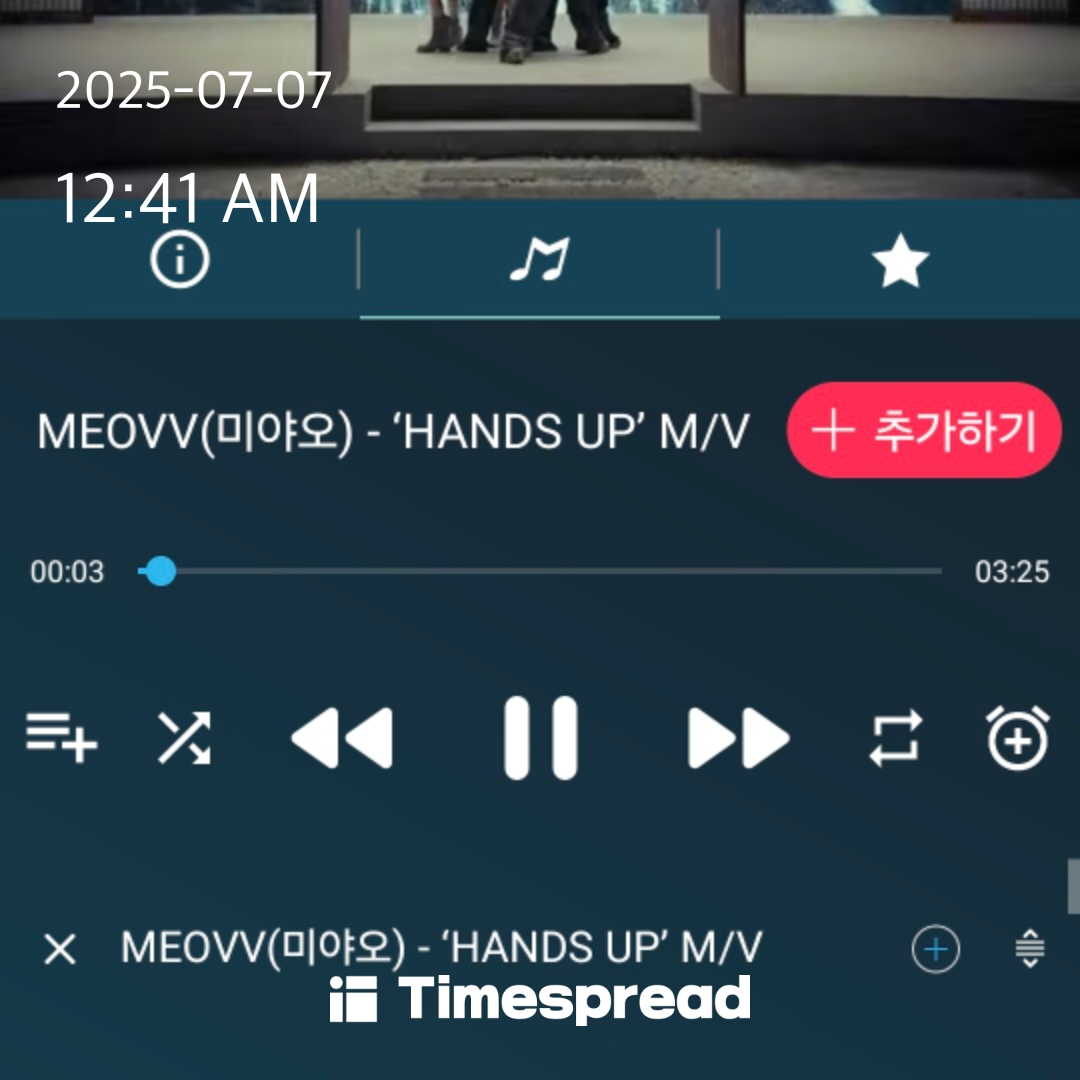Toggle repeat mode
The image size is (1080, 1080).
point(895,739)
